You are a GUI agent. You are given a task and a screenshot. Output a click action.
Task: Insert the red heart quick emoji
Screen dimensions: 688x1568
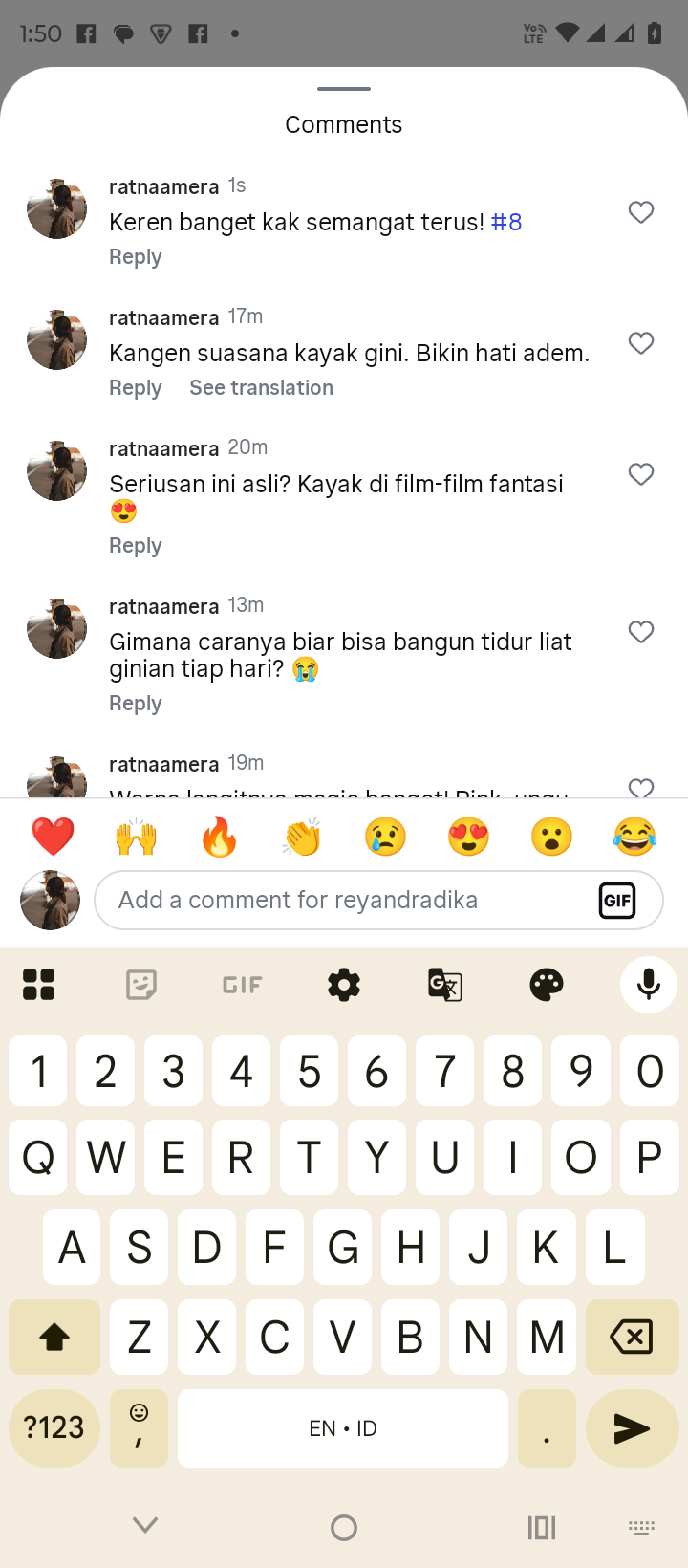click(x=53, y=838)
